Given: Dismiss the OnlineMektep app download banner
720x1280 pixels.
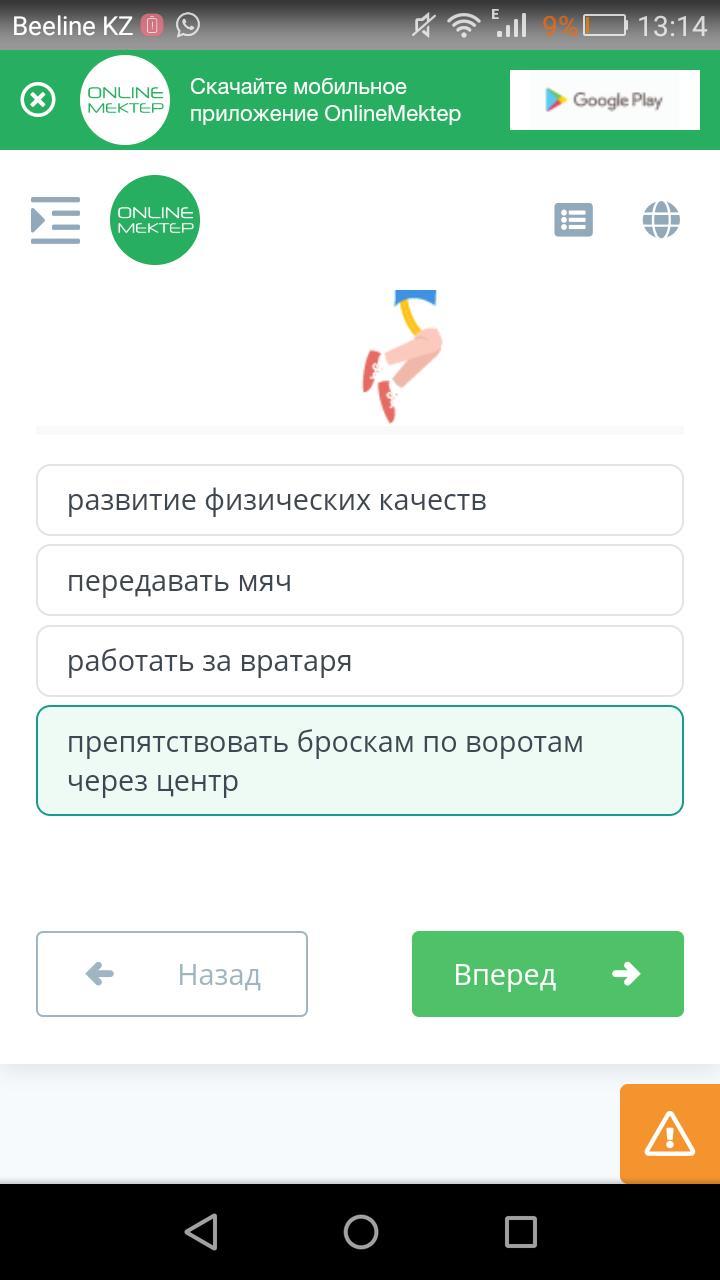Looking at the screenshot, I should (x=38, y=100).
